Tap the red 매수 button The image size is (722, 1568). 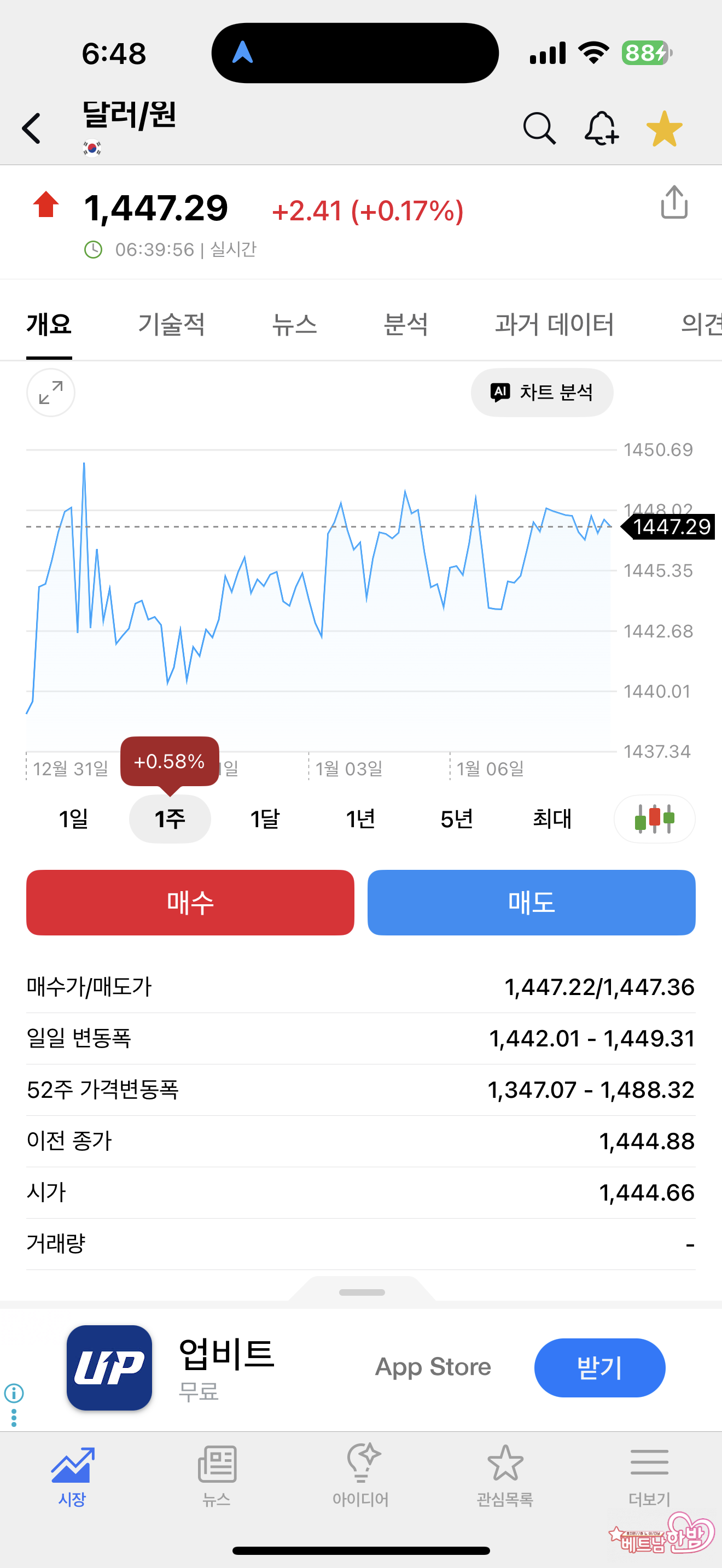pyautogui.click(x=190, y=902)
